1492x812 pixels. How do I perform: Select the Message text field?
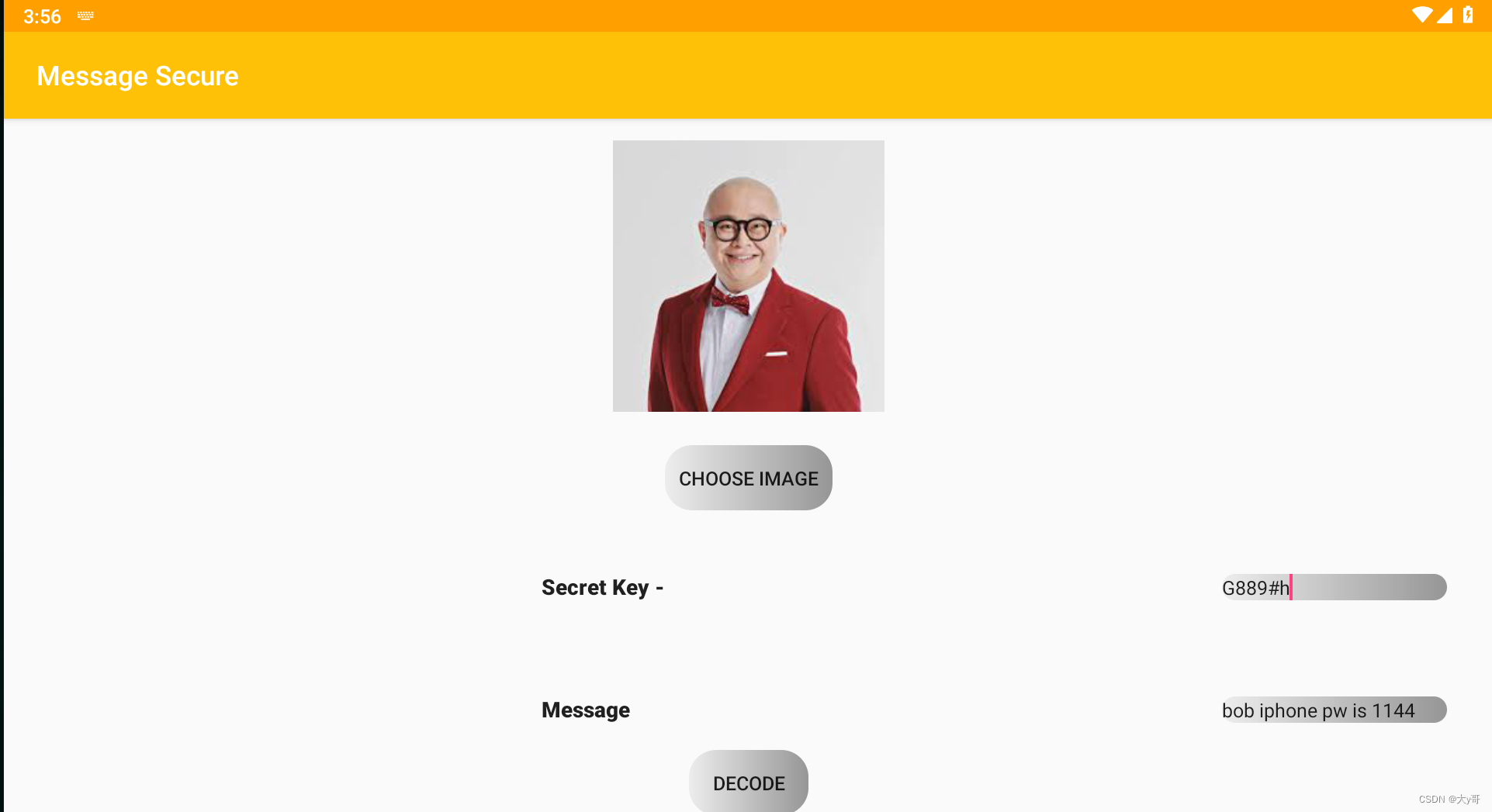coord(1333,710)
